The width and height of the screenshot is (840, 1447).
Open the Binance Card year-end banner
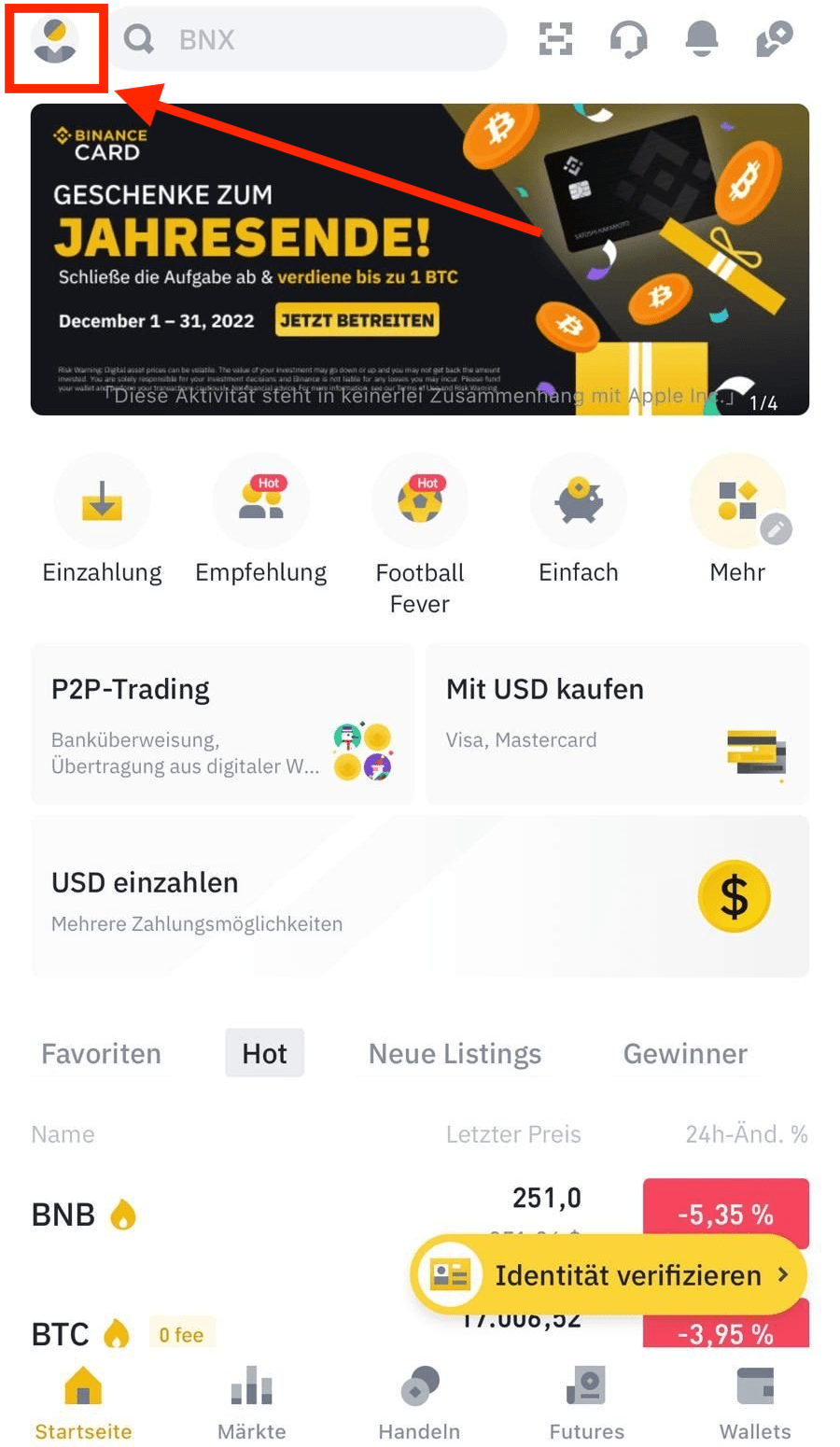click(x=419, y=259)
